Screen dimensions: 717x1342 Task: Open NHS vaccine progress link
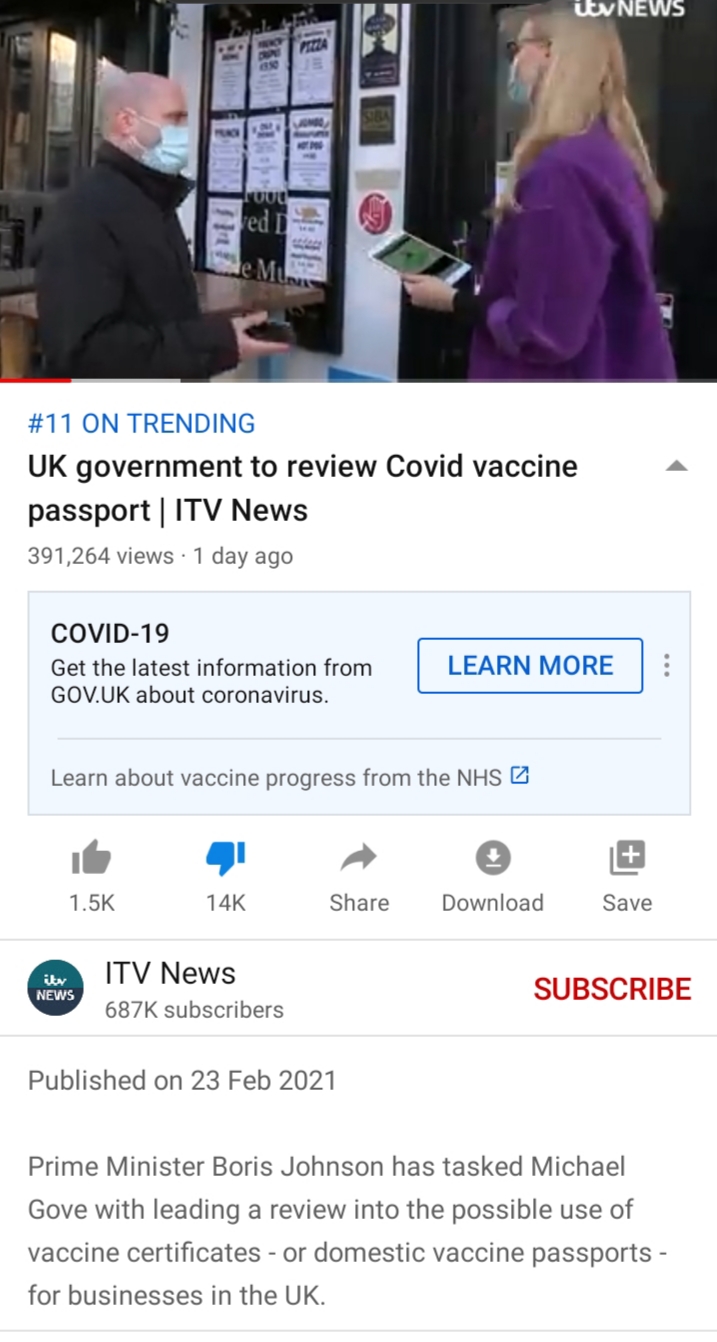coord(290,777)
